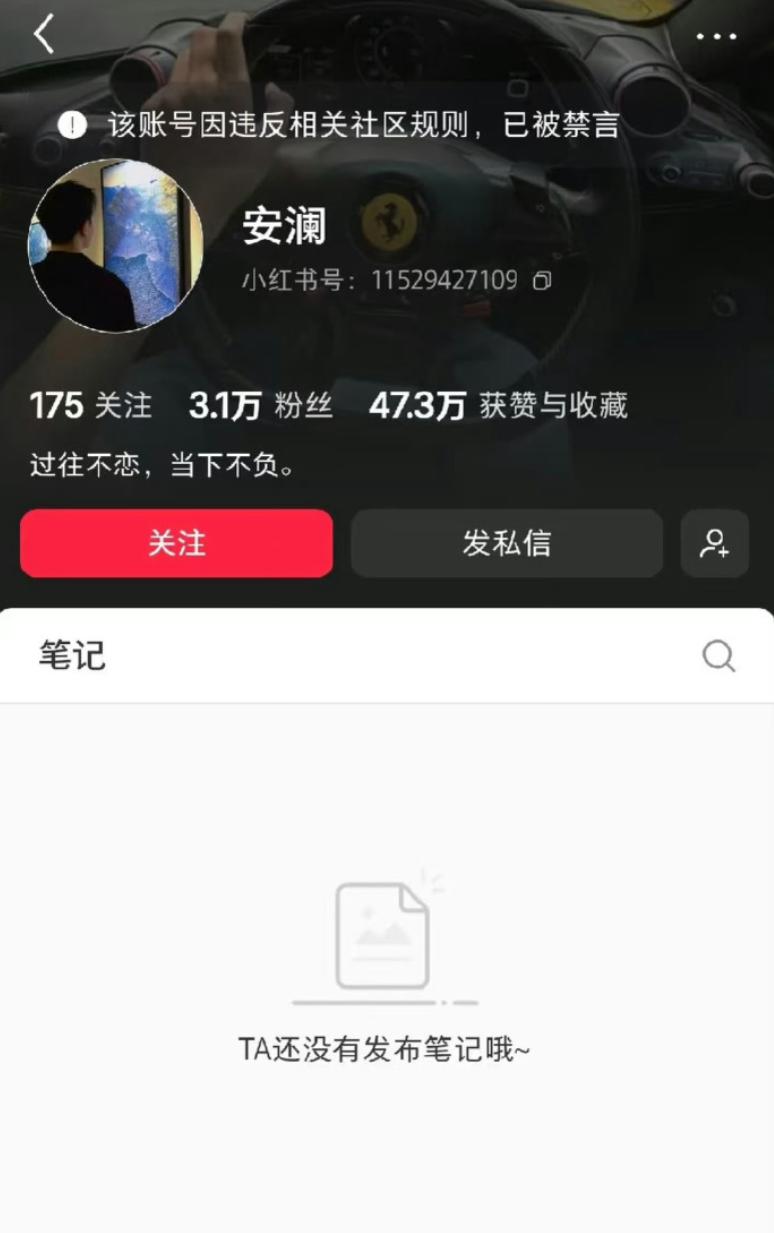View the 3.1万 粉丝 followers list
774x1233 pixels.
coord(261,405)
